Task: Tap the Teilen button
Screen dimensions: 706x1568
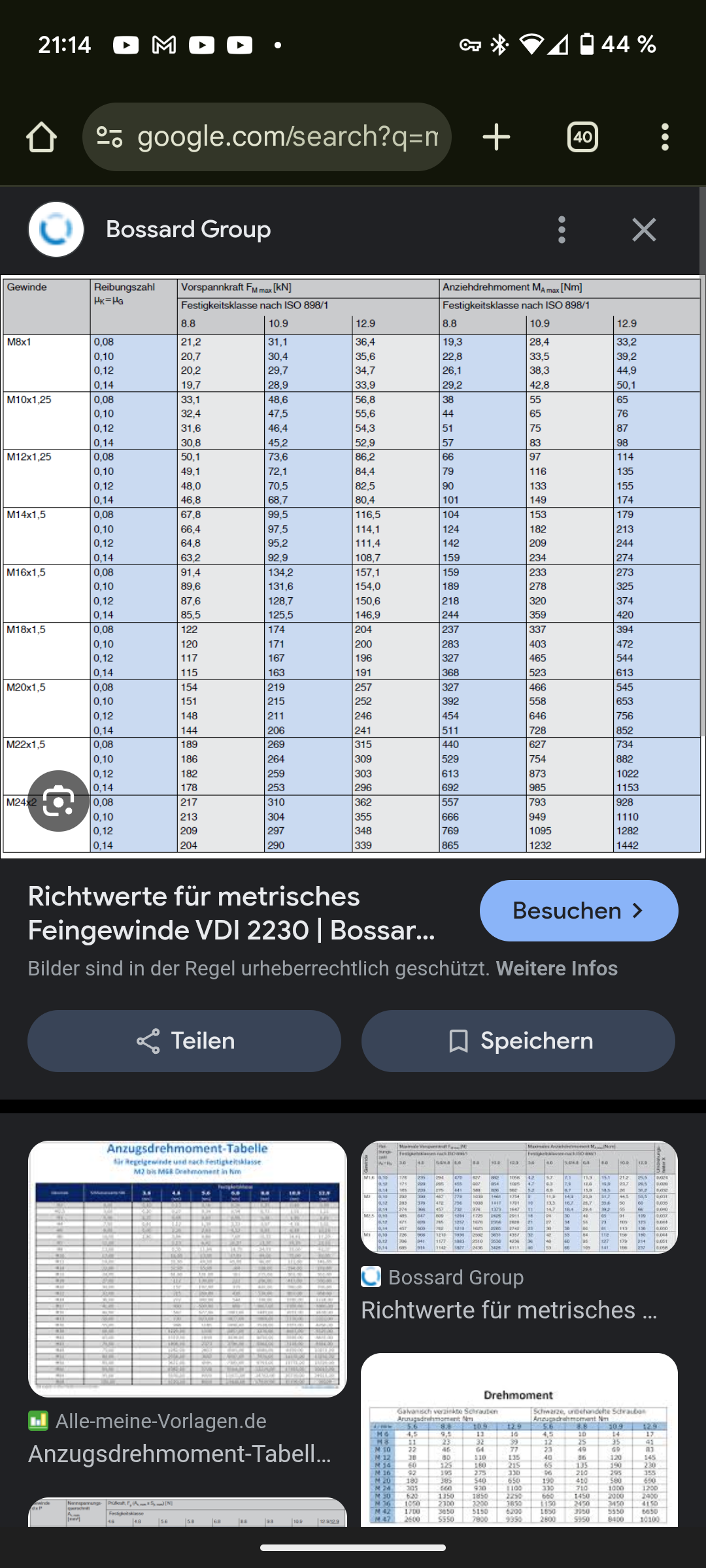Action: pos(184,1041)
